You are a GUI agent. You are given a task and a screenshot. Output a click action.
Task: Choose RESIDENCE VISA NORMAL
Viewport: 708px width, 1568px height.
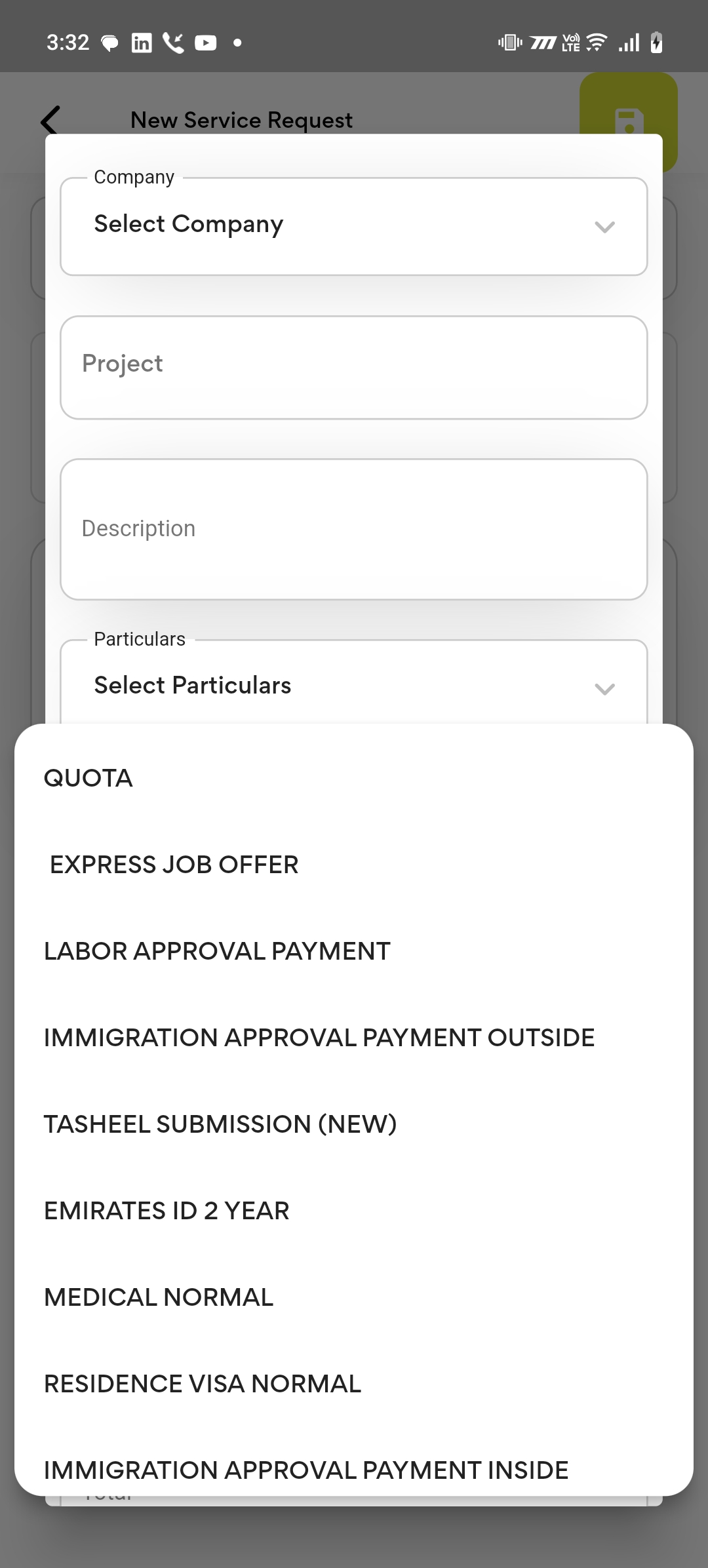[x=203, y=1384]
